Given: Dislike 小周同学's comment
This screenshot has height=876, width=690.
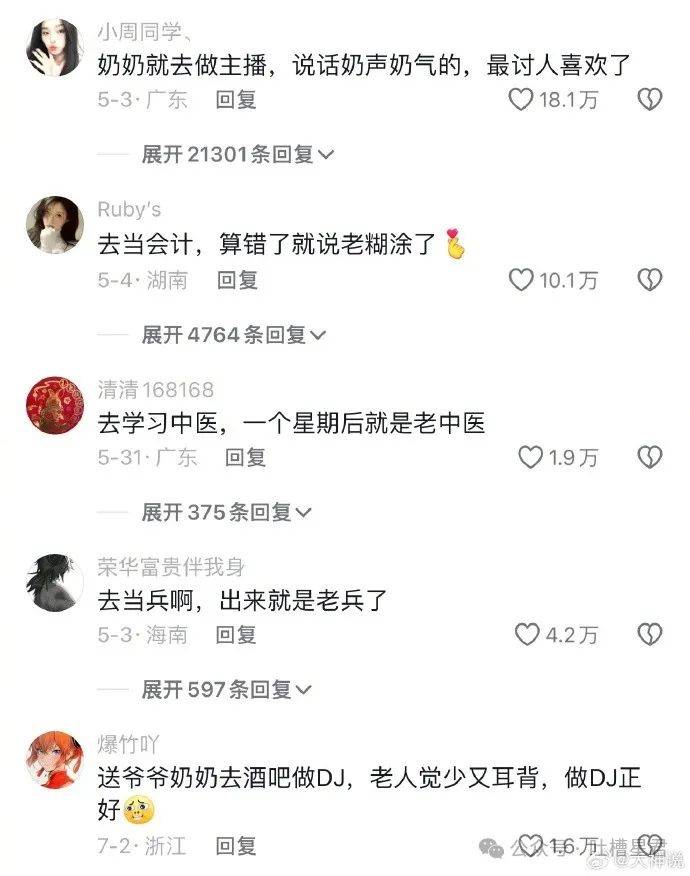Looking at the screenshot, I should click(650, 99).
